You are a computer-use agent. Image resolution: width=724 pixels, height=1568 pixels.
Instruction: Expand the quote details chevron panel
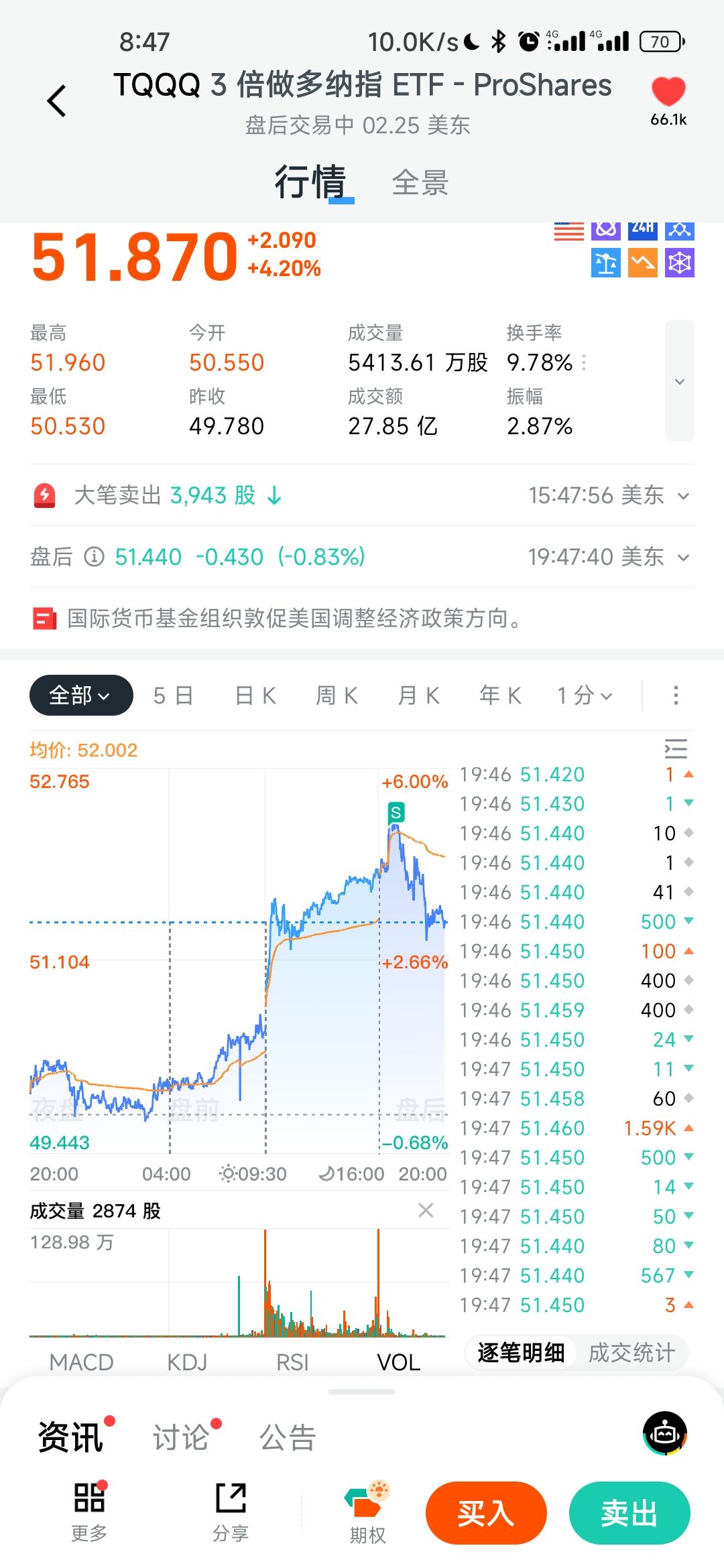pos(679,381)
